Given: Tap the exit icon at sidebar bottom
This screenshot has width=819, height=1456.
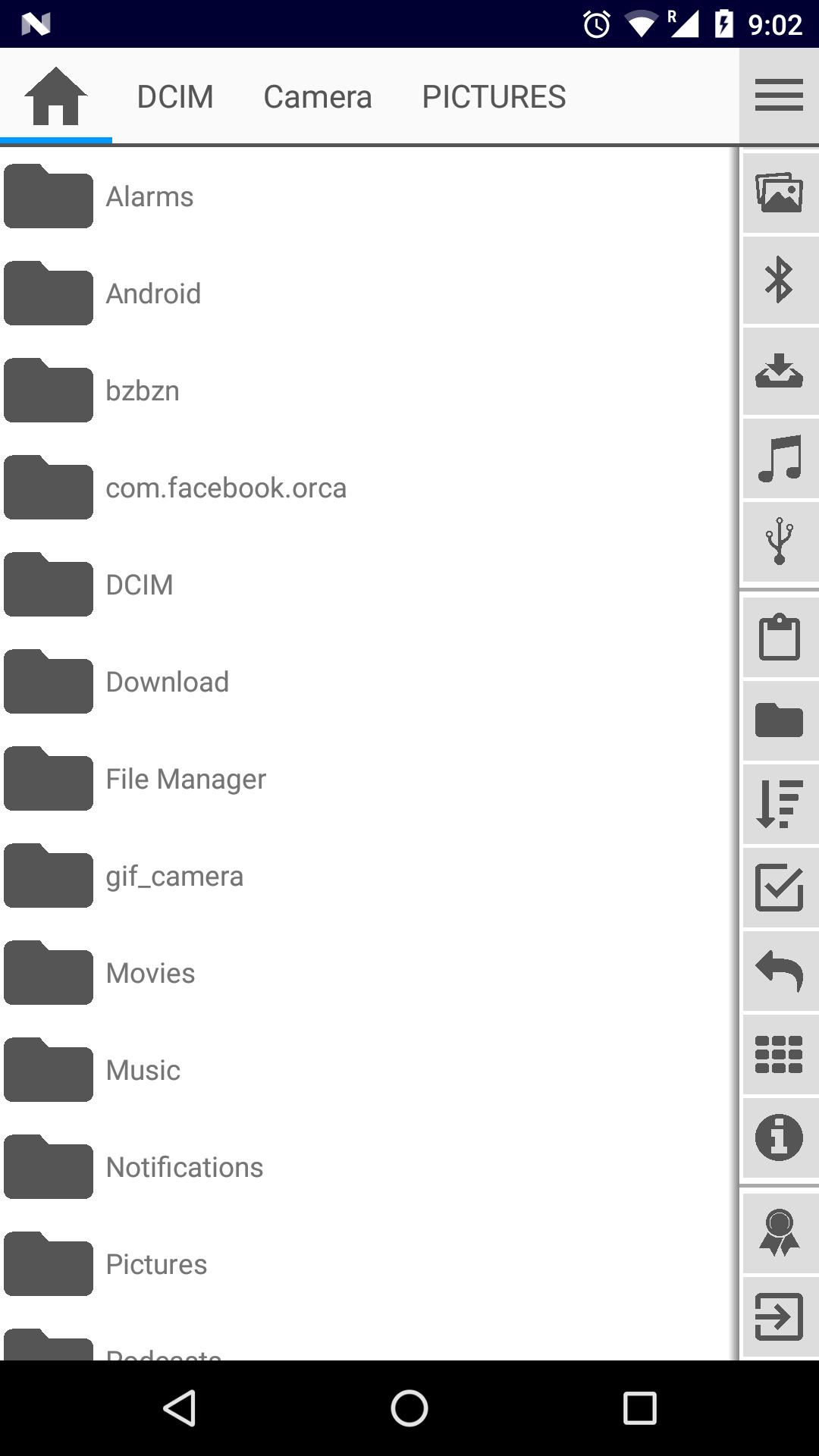Looking at the screenshot, I should (x=780, y=1314).
